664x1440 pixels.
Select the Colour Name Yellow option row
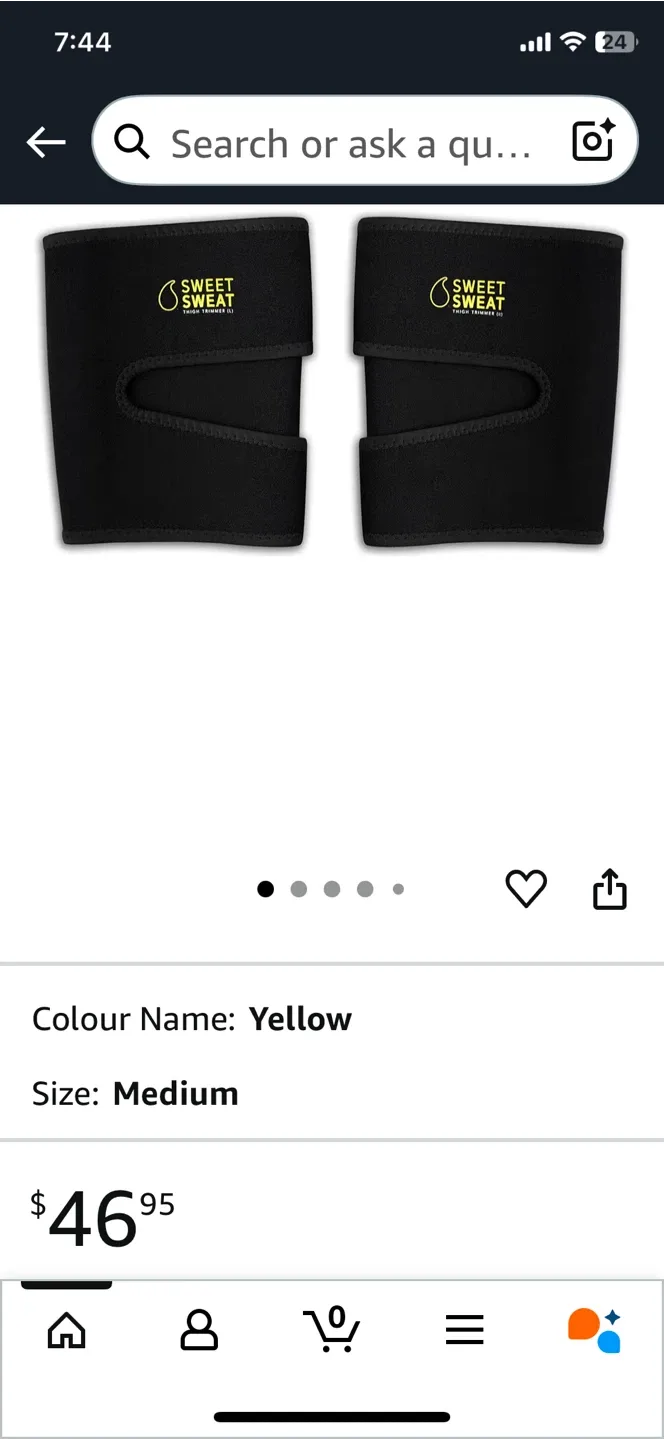tap(192, 1019)
